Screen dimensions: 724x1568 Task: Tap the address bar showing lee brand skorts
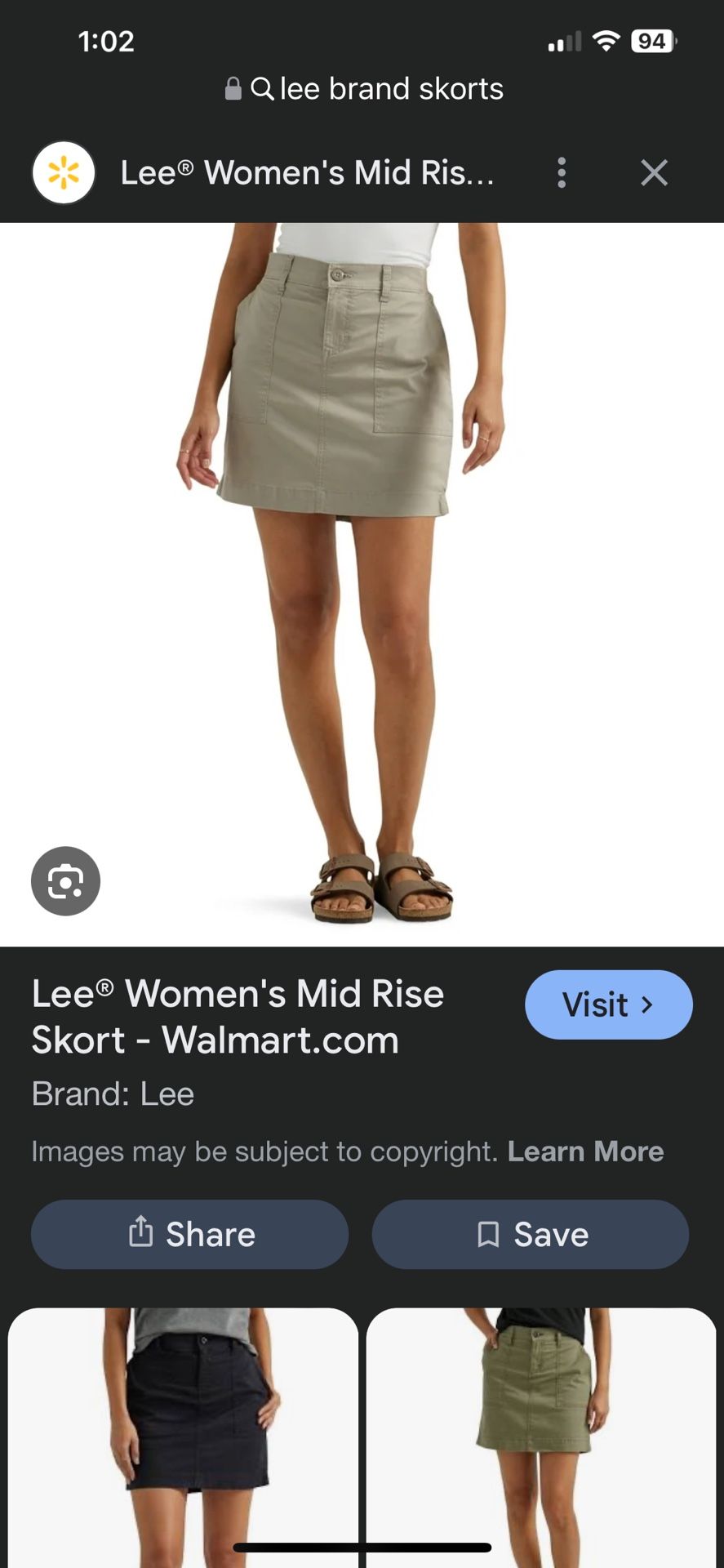click(x=363, y=88)
